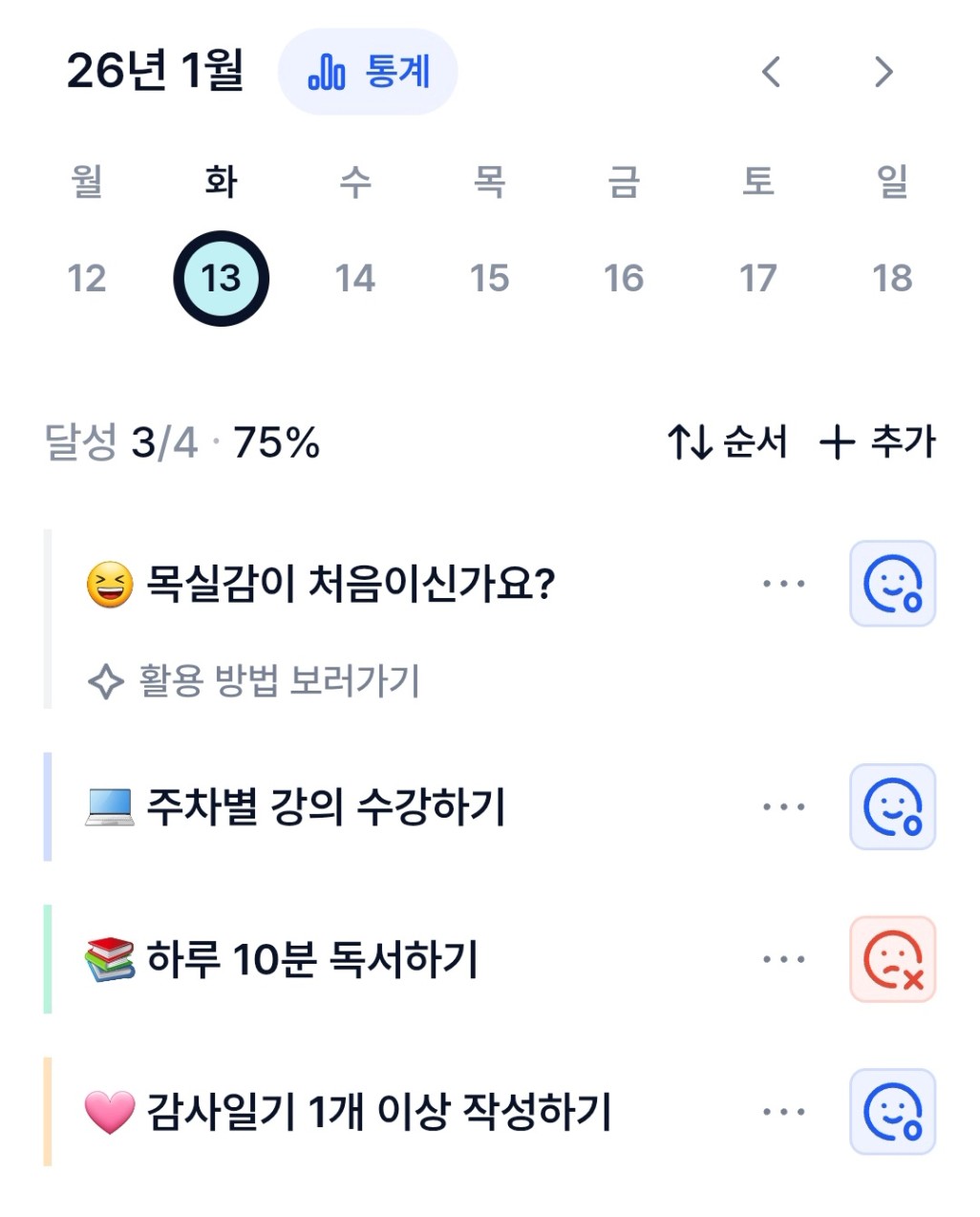Toggle completion for 주차별 강의 수강하기
Screen dimensions: 980x1217
point(893,807)
